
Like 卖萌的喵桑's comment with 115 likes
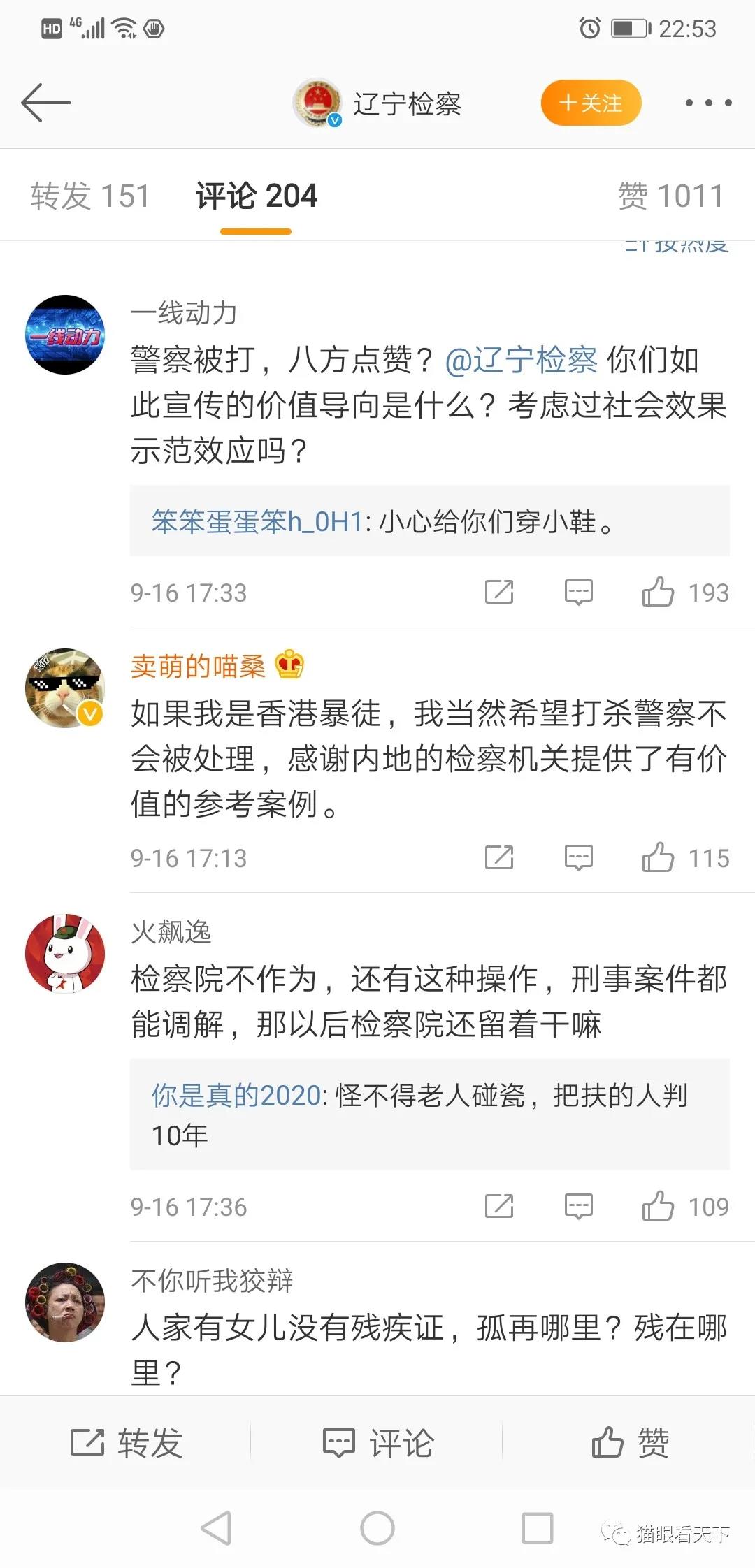click(x=659, y=858)
